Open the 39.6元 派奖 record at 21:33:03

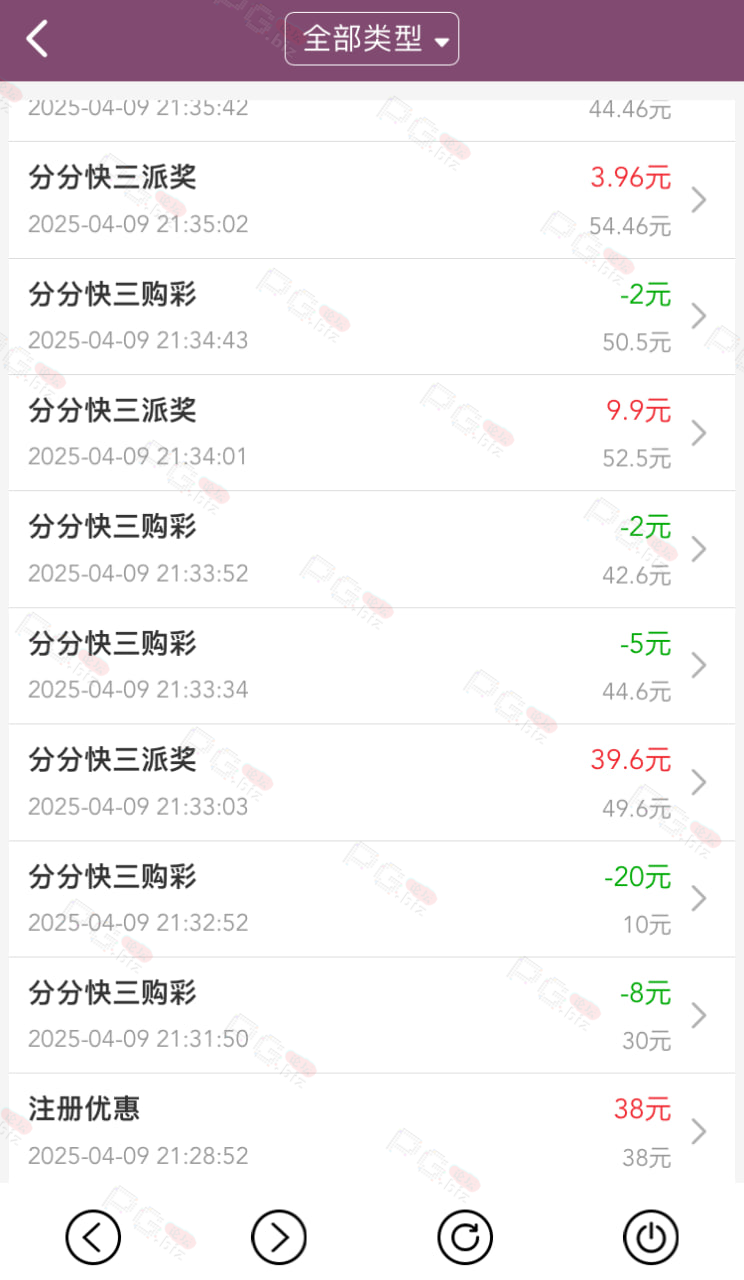[x=372, y=782]
